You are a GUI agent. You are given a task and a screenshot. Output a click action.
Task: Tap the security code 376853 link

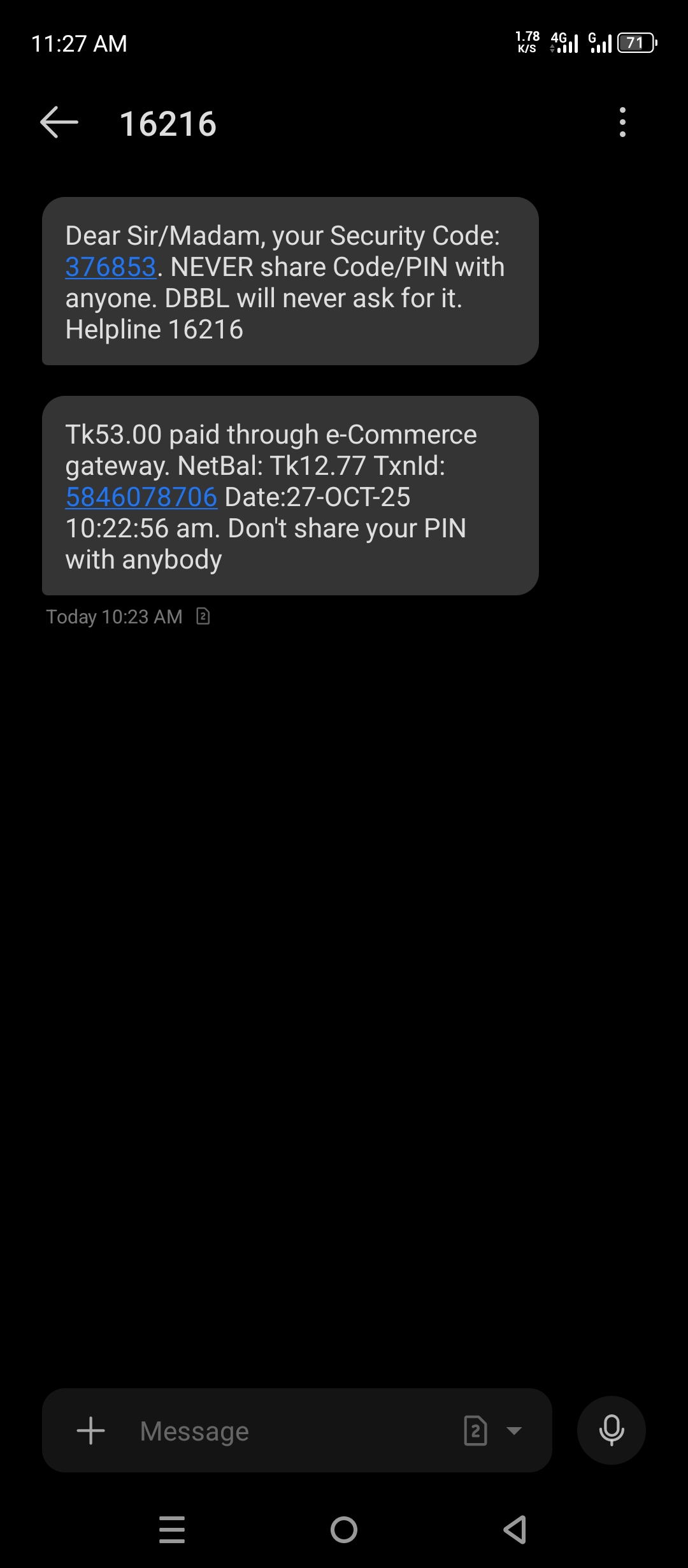coord(111,267)
